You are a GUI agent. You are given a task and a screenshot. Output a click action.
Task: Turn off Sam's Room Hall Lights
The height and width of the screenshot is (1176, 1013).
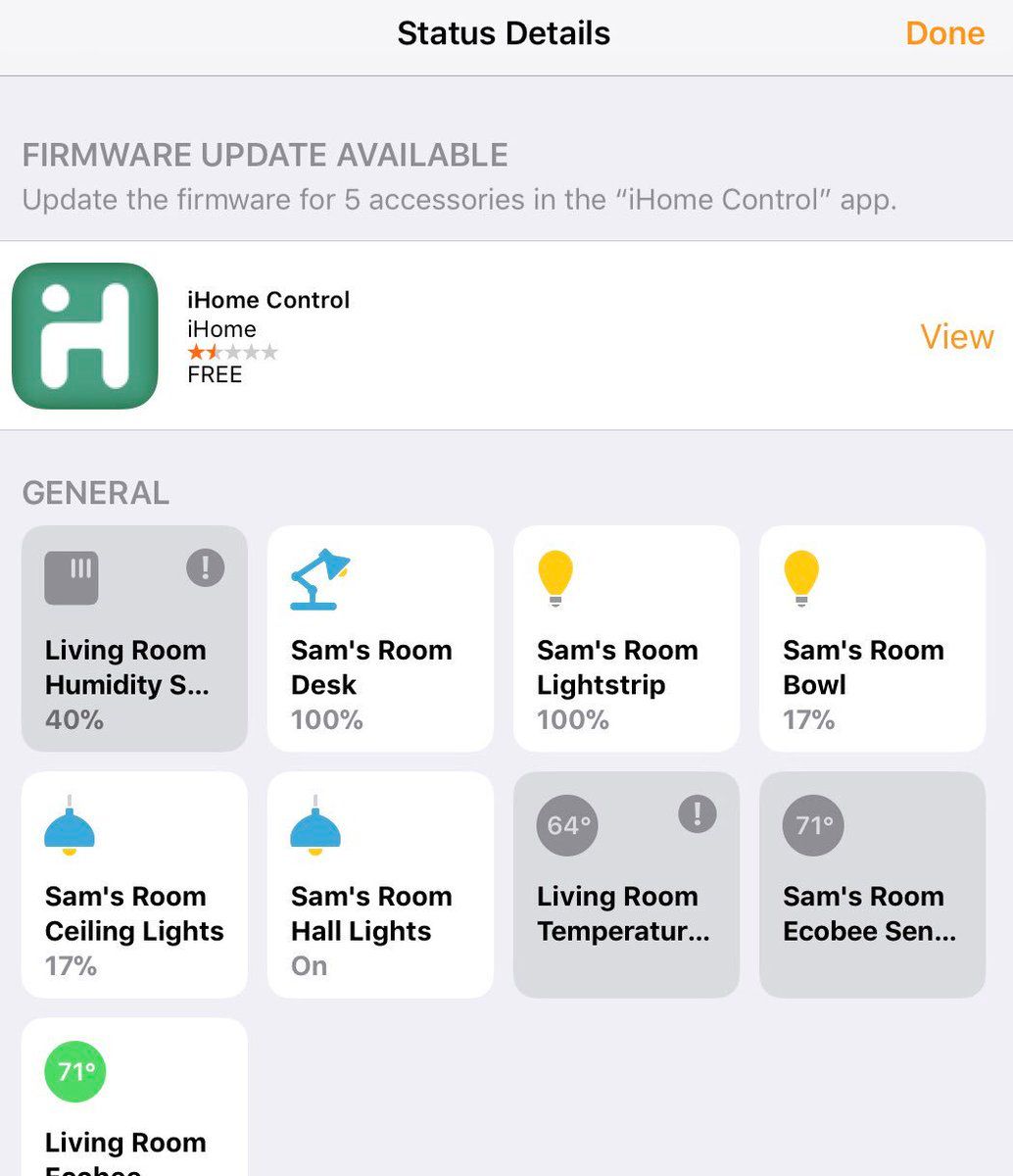click(380, 885)
